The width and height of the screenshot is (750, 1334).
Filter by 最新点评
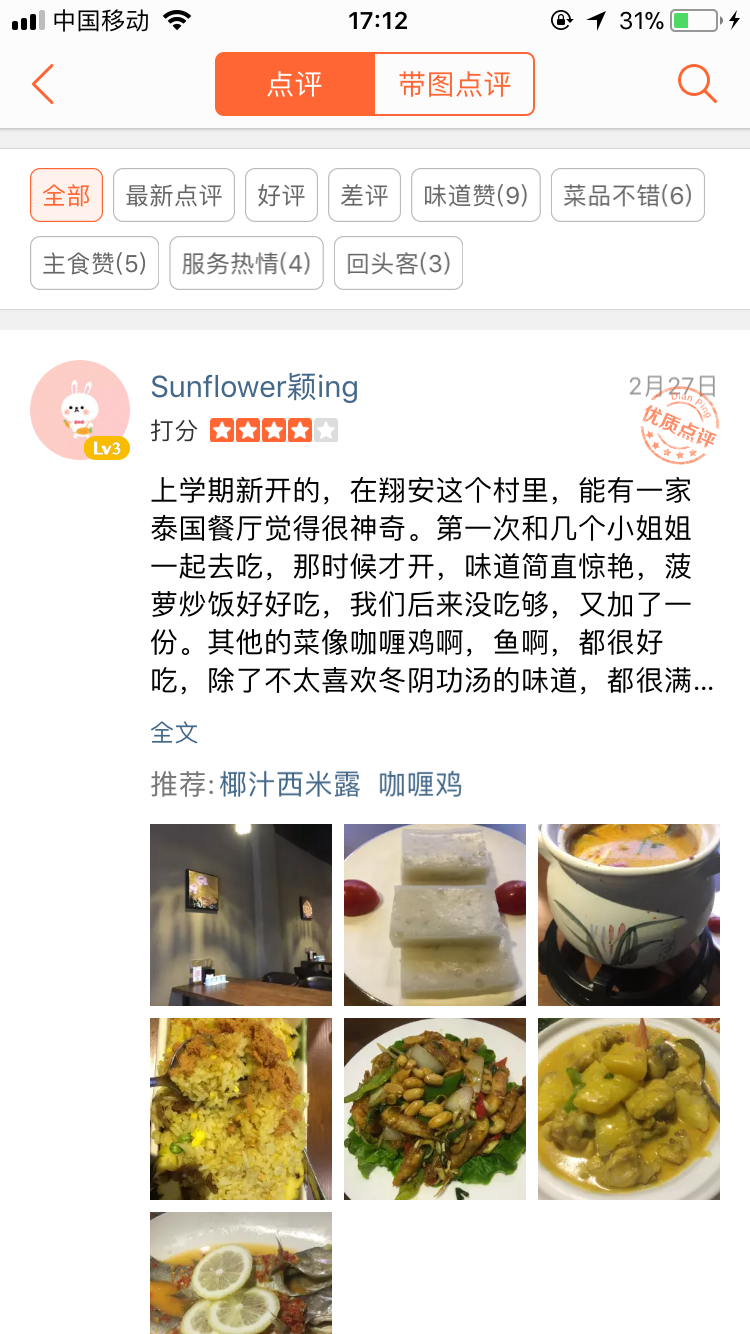(x=174, y=195)
